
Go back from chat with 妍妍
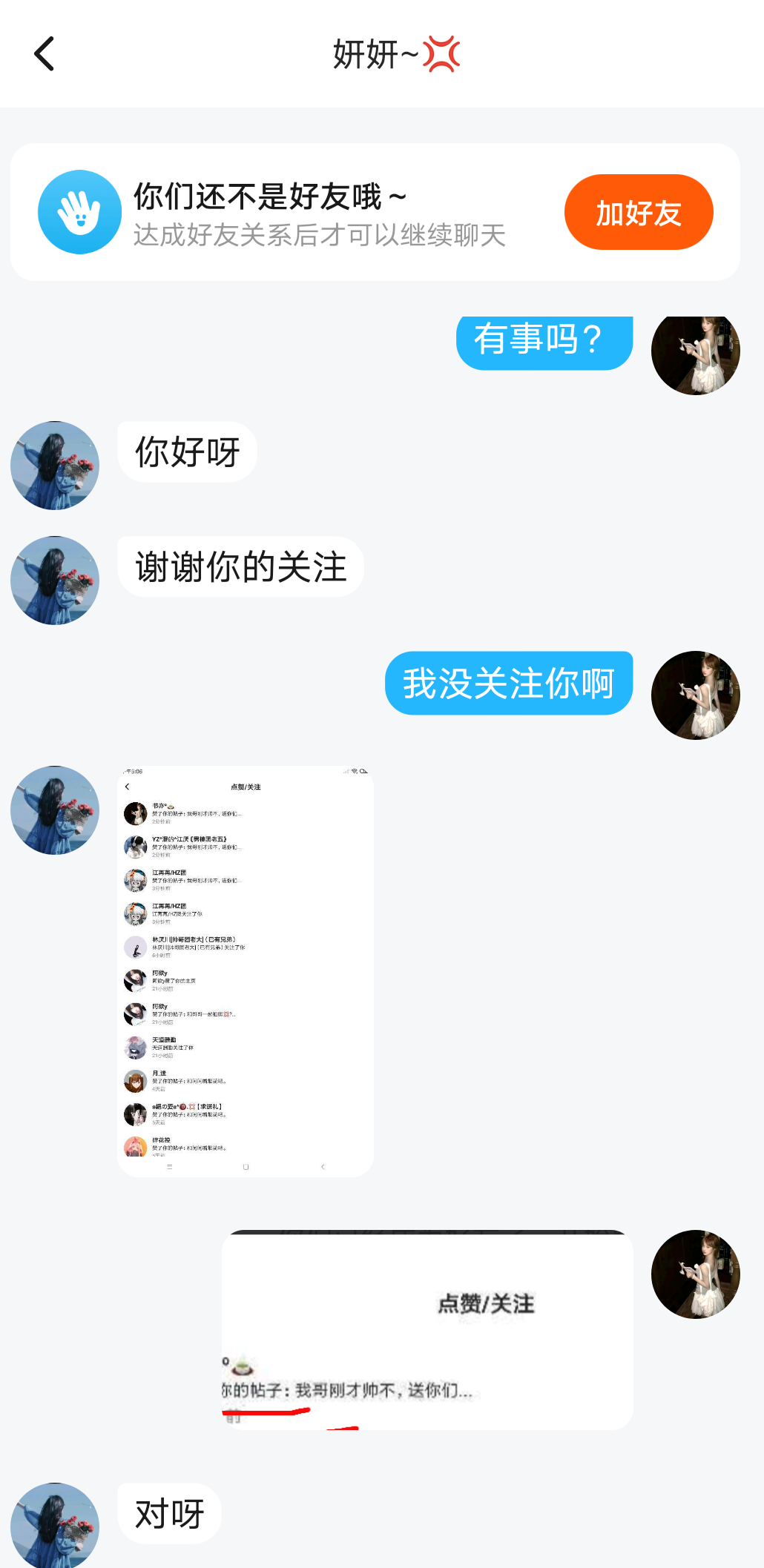(45, 54)
